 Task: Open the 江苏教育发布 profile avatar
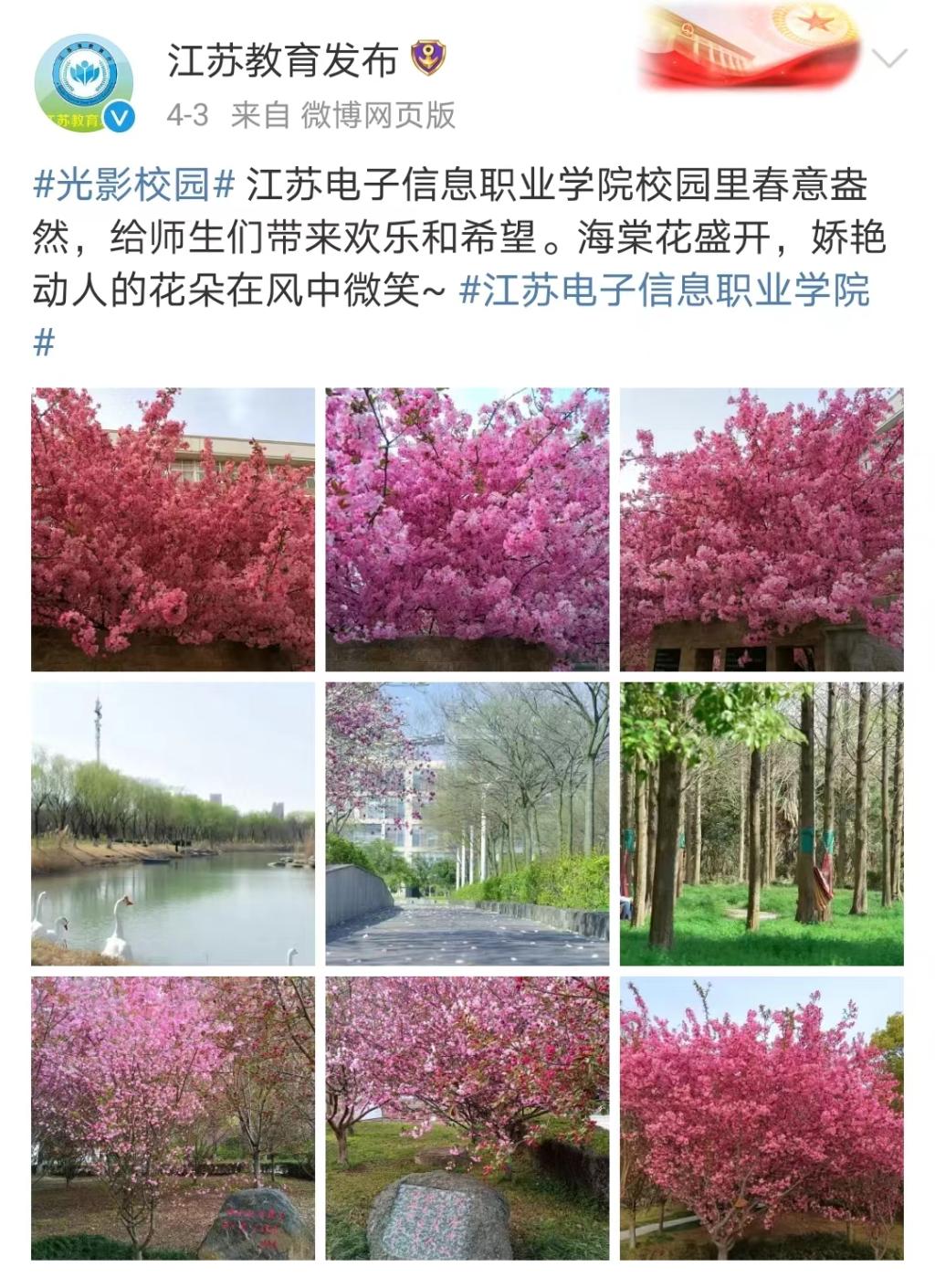[x=84, y=84]
